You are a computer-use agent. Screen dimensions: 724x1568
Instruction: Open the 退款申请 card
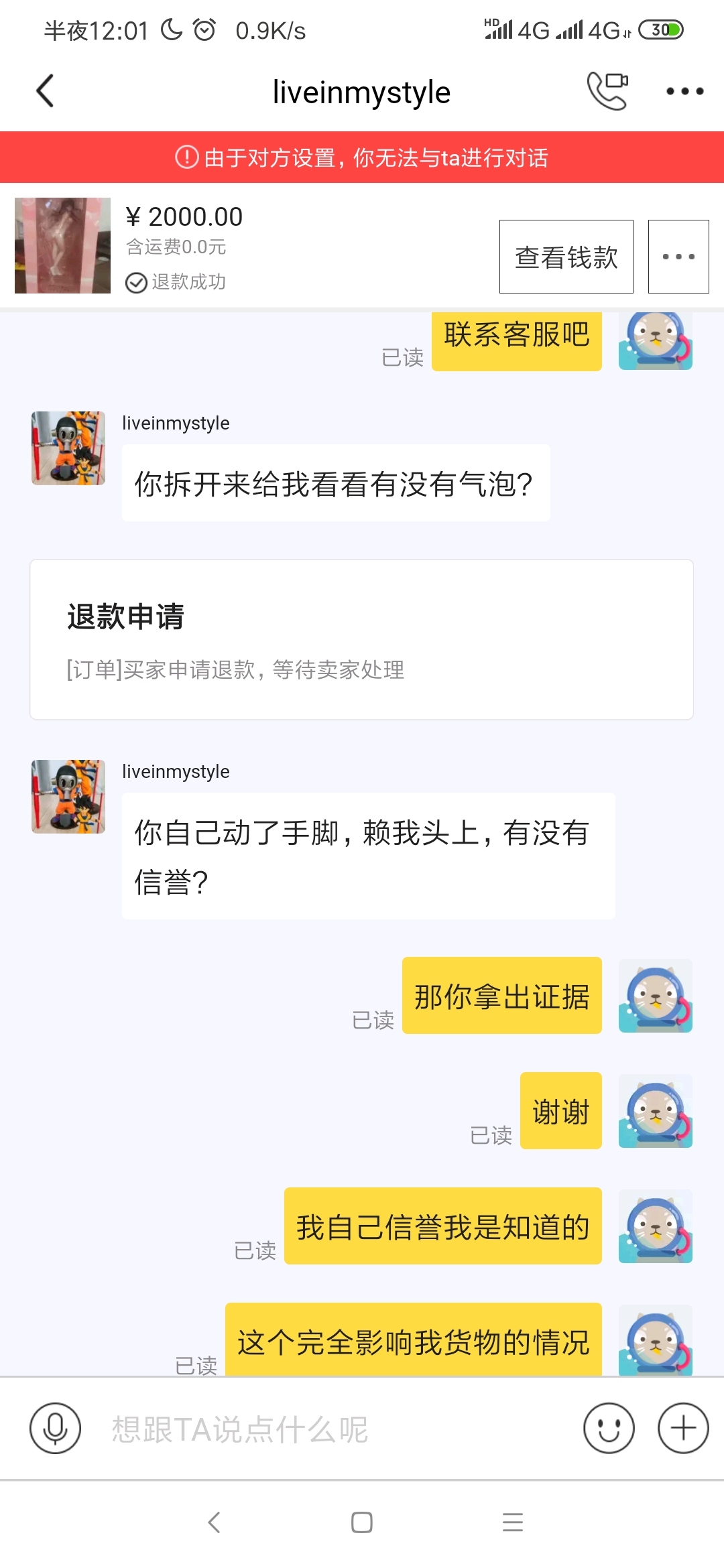[x=361, y=639]
